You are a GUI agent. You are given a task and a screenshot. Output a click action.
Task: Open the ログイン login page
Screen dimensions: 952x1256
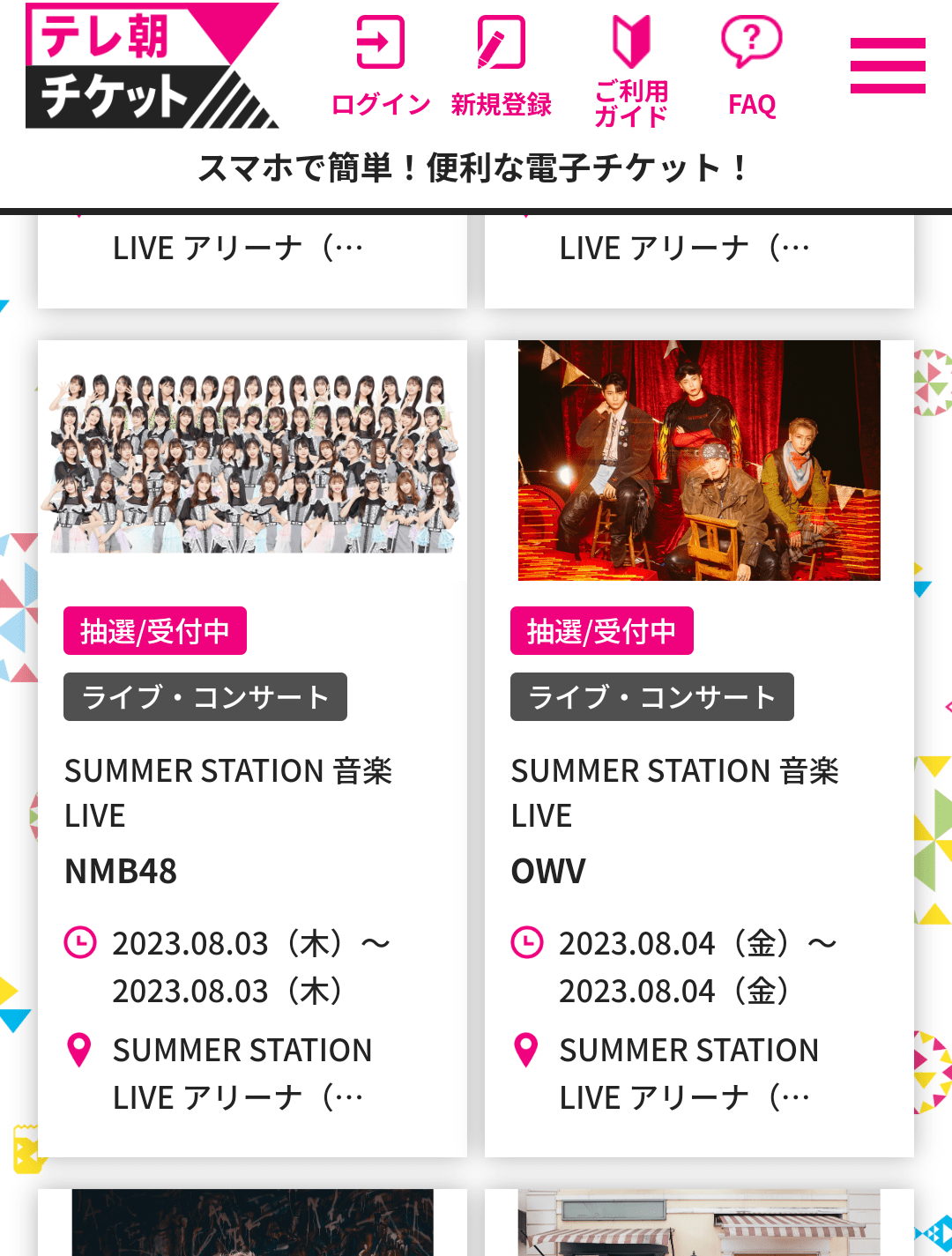pyautogui.click(x=380, y=66)
